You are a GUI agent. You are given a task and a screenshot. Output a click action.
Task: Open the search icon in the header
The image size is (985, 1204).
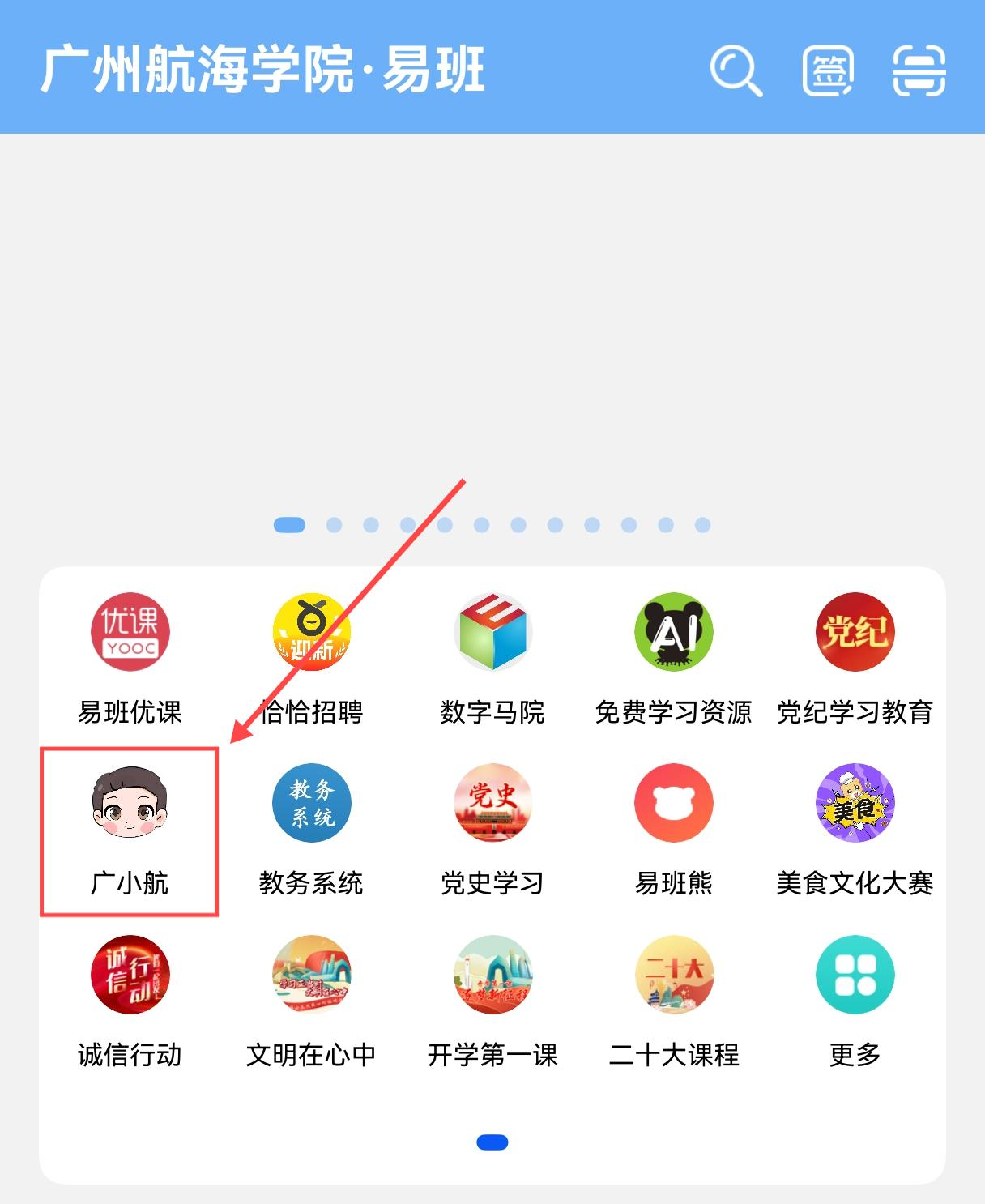[x=736, y=71]
